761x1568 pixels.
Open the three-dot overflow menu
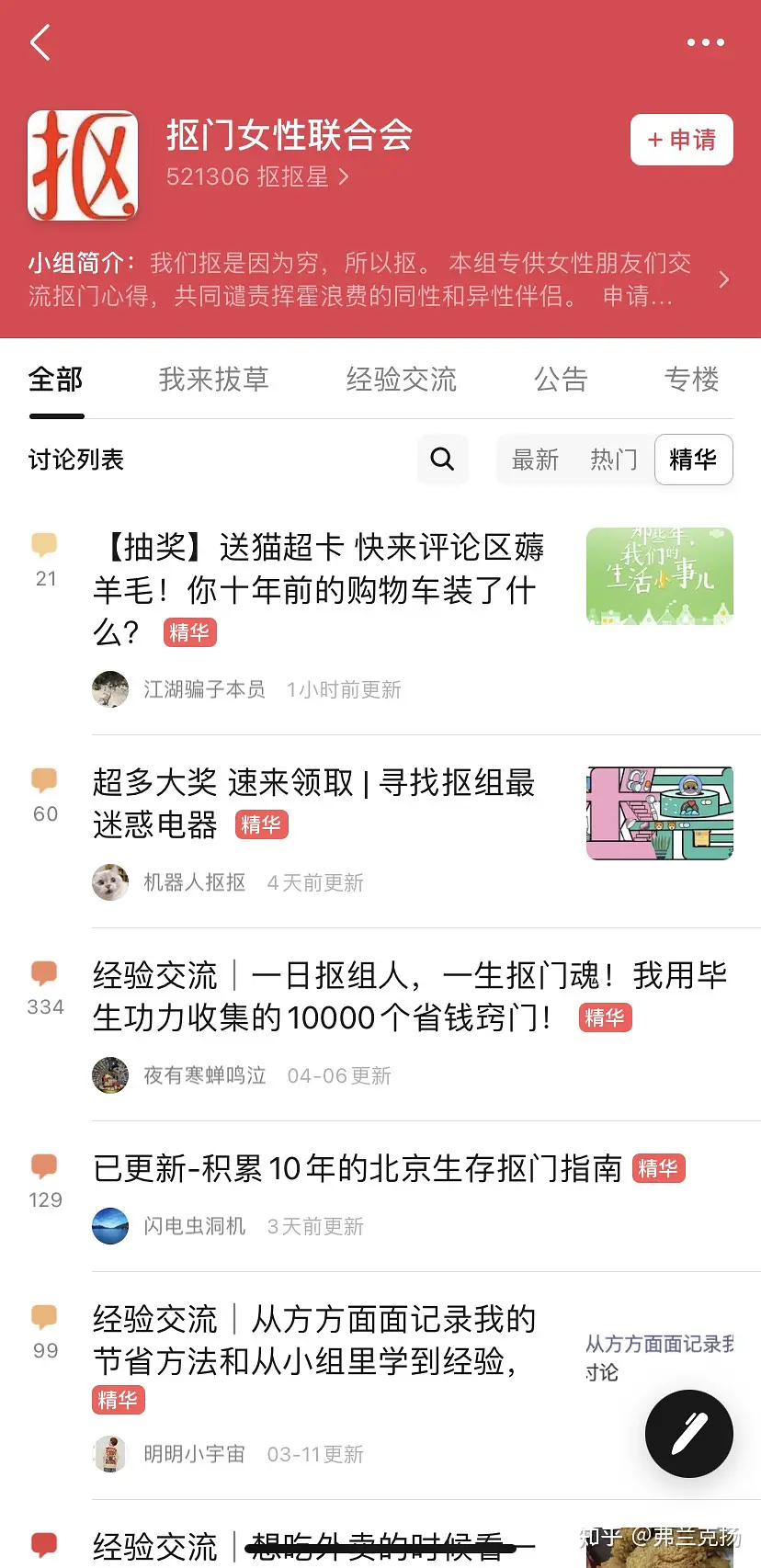[705, 42]
